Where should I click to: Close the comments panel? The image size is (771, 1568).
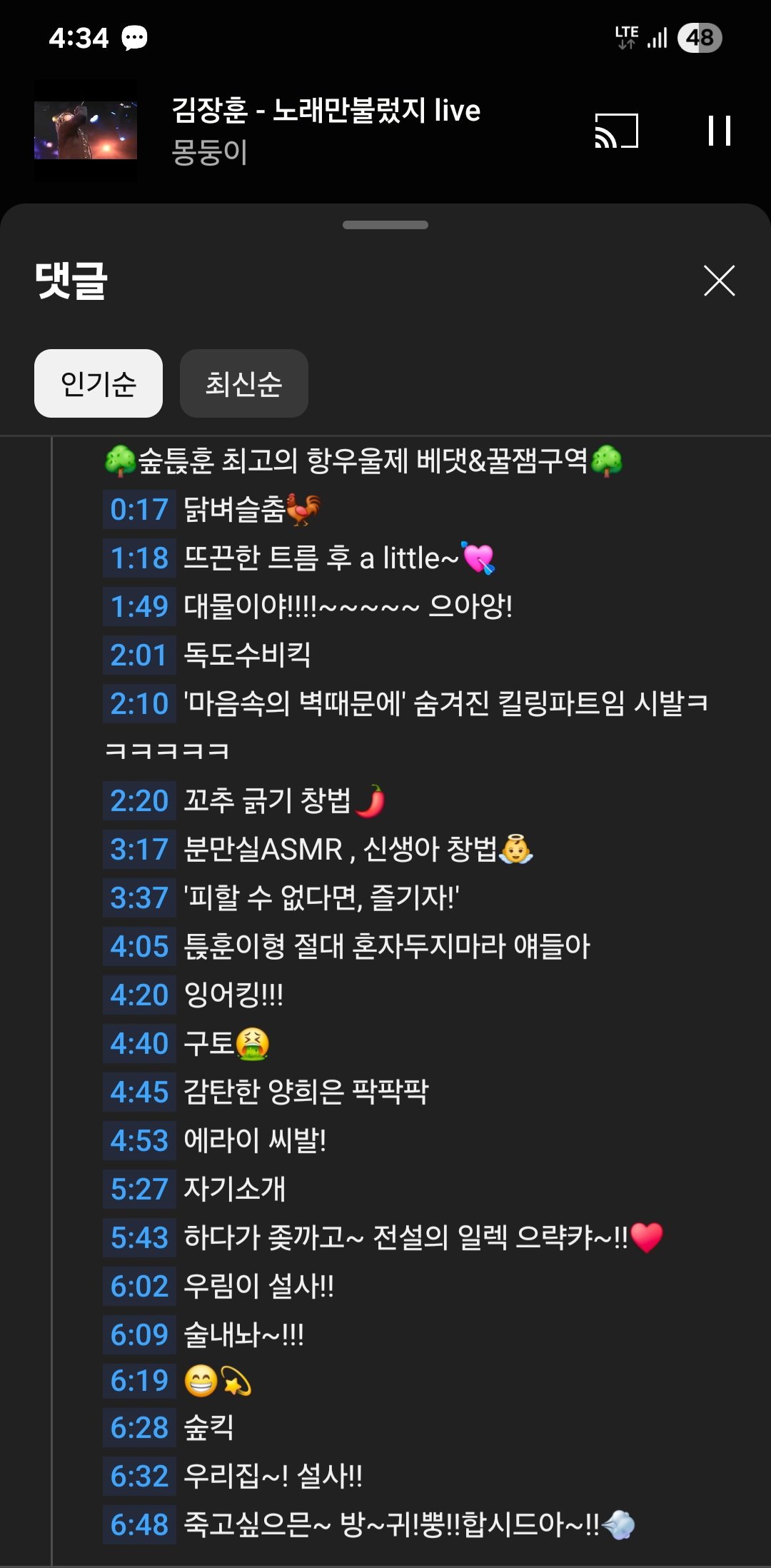(x=719, y=281)
